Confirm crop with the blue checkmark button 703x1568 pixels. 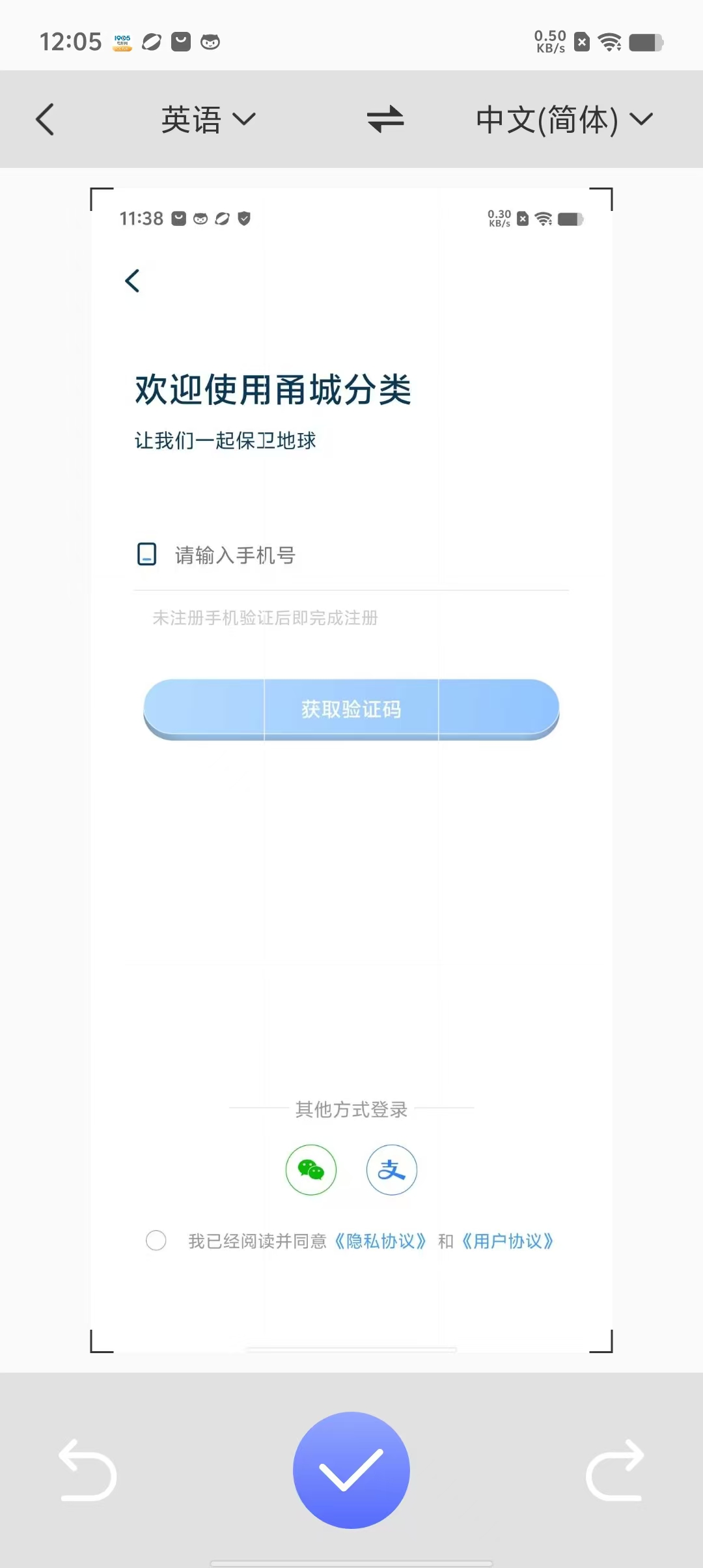[351, 1470]
